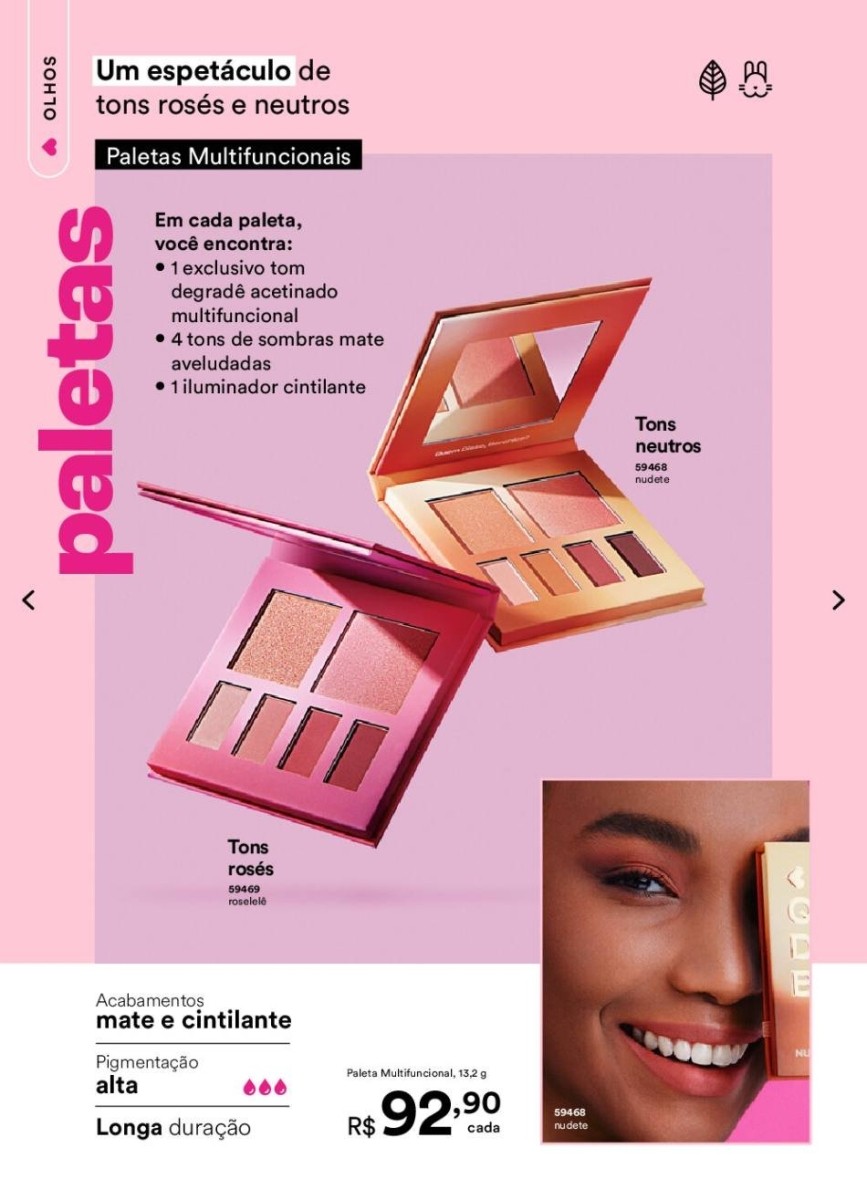Go to the next catalog page
The width and height of the screenshot is (867, 1200).
[838, 600]
